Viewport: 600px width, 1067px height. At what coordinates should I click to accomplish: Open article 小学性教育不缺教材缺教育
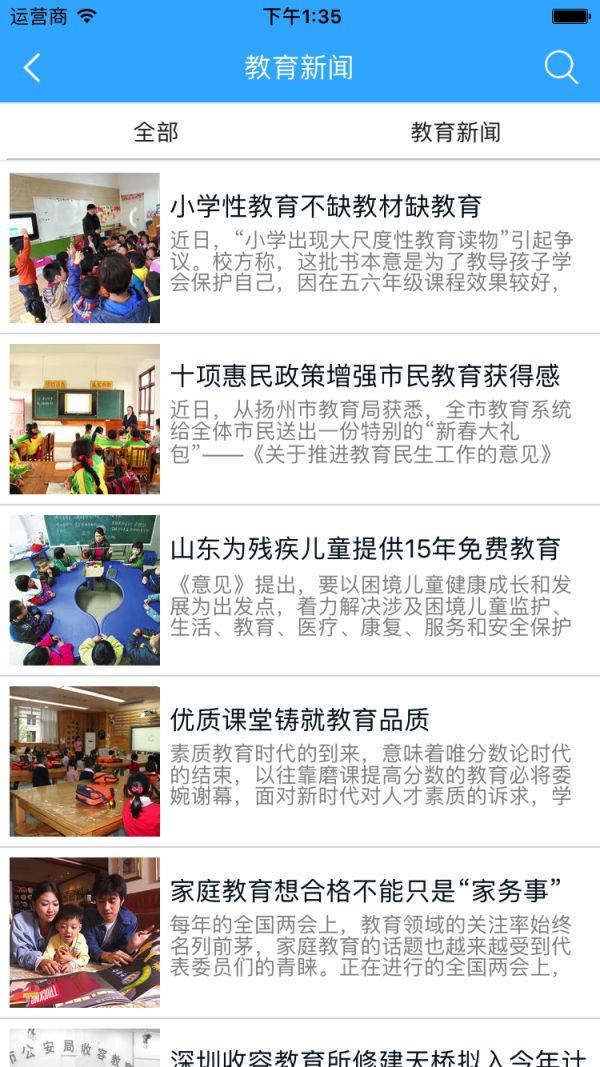coord(326,207)
